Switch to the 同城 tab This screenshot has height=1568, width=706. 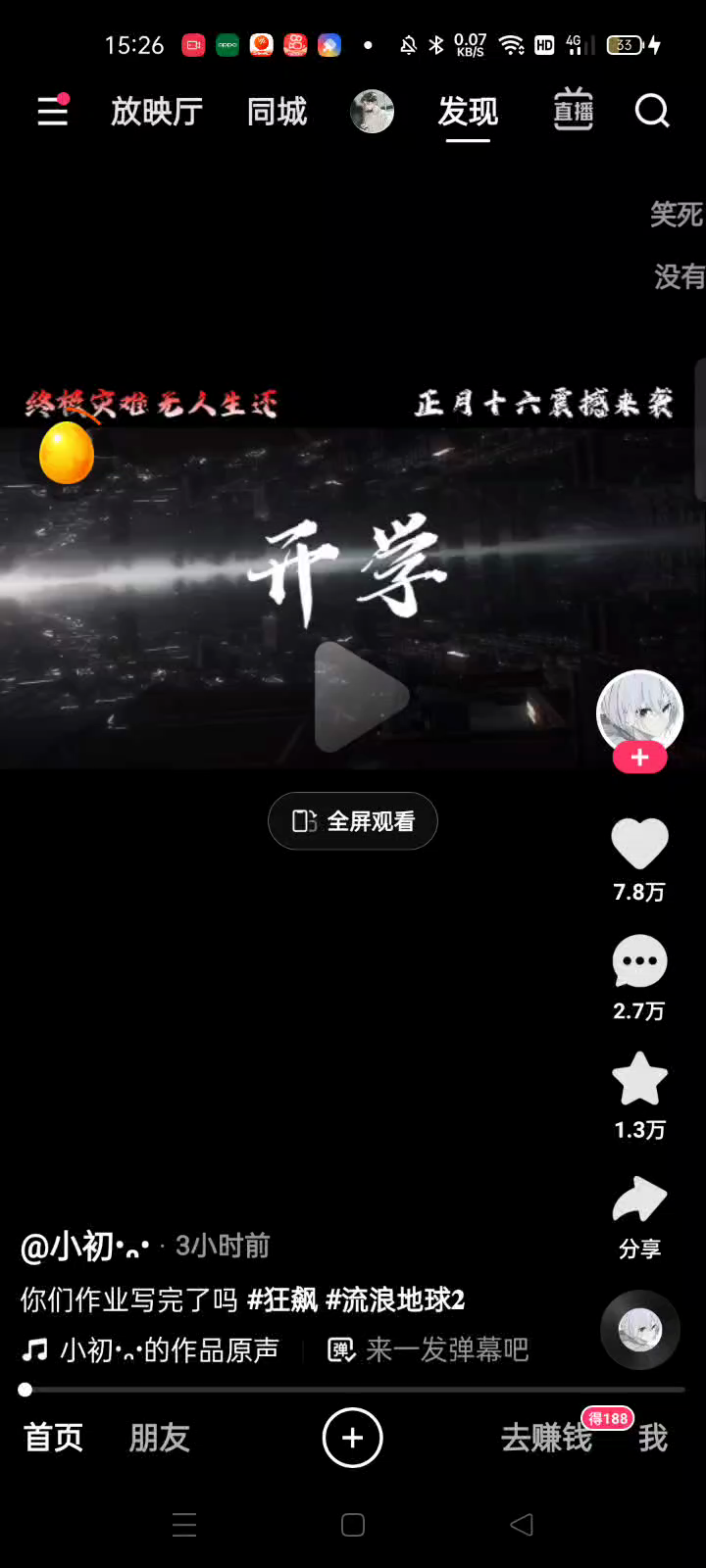[x=277, y=112]
